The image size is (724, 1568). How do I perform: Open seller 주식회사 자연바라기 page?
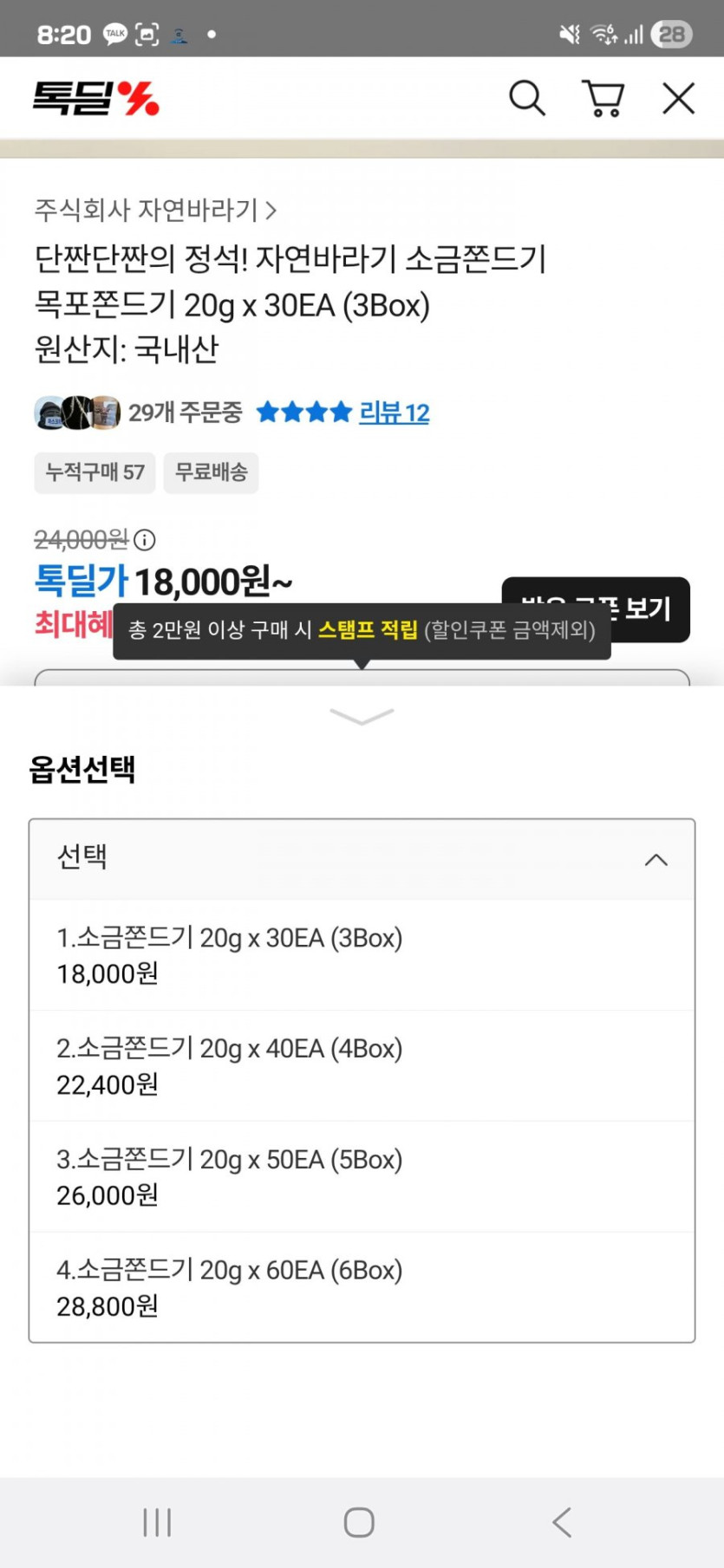(155, 210)
